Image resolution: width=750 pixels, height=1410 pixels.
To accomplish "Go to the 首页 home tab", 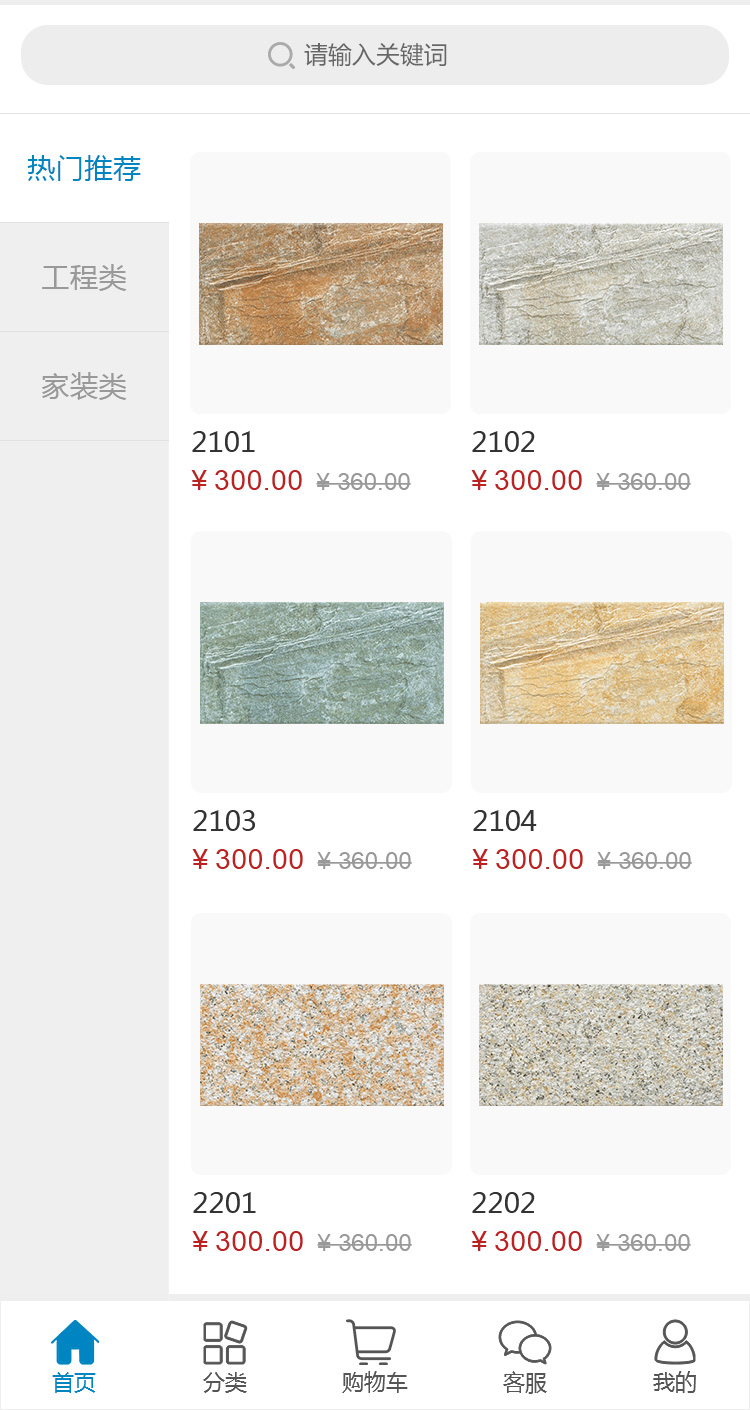I will [x=75, y=1356].
